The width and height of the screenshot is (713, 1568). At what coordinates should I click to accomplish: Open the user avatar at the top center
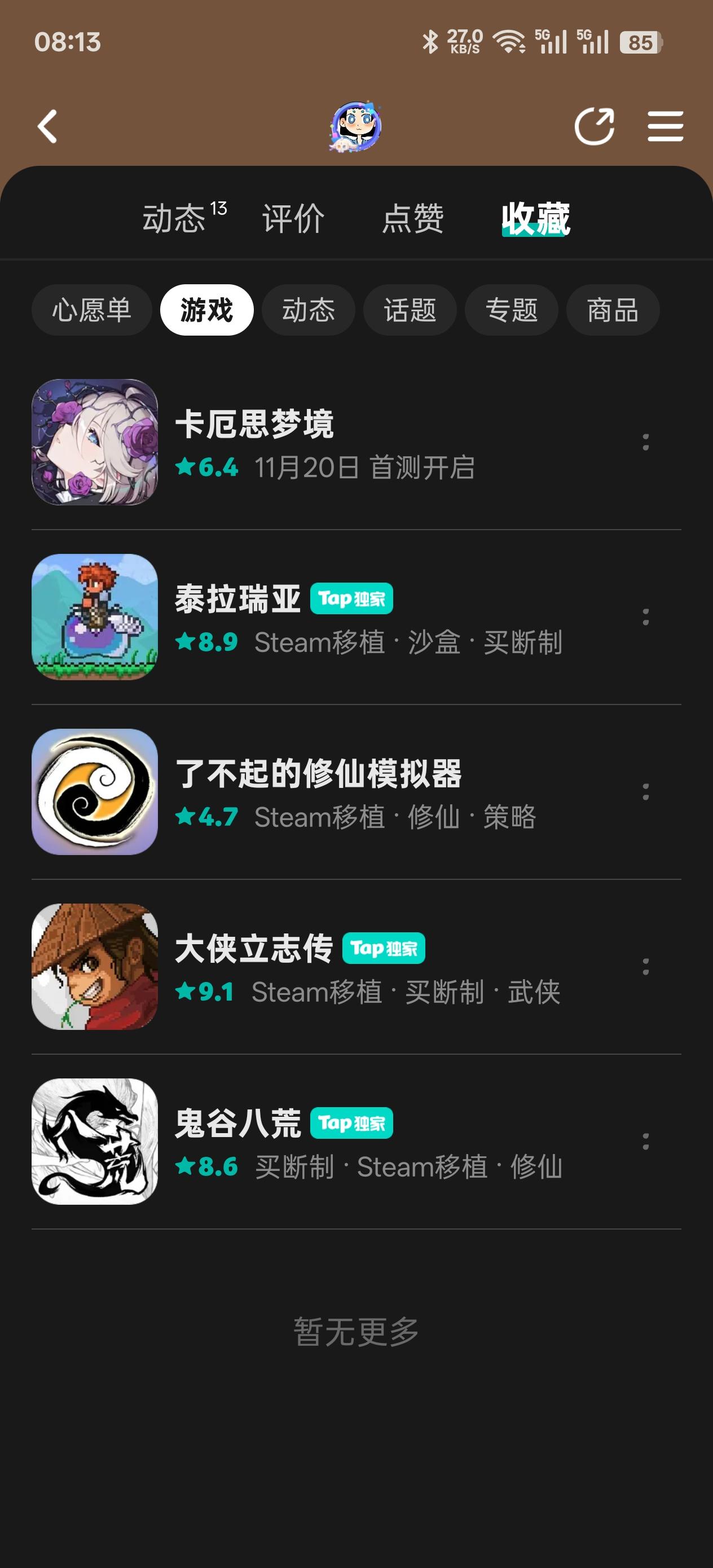[356, 125]
